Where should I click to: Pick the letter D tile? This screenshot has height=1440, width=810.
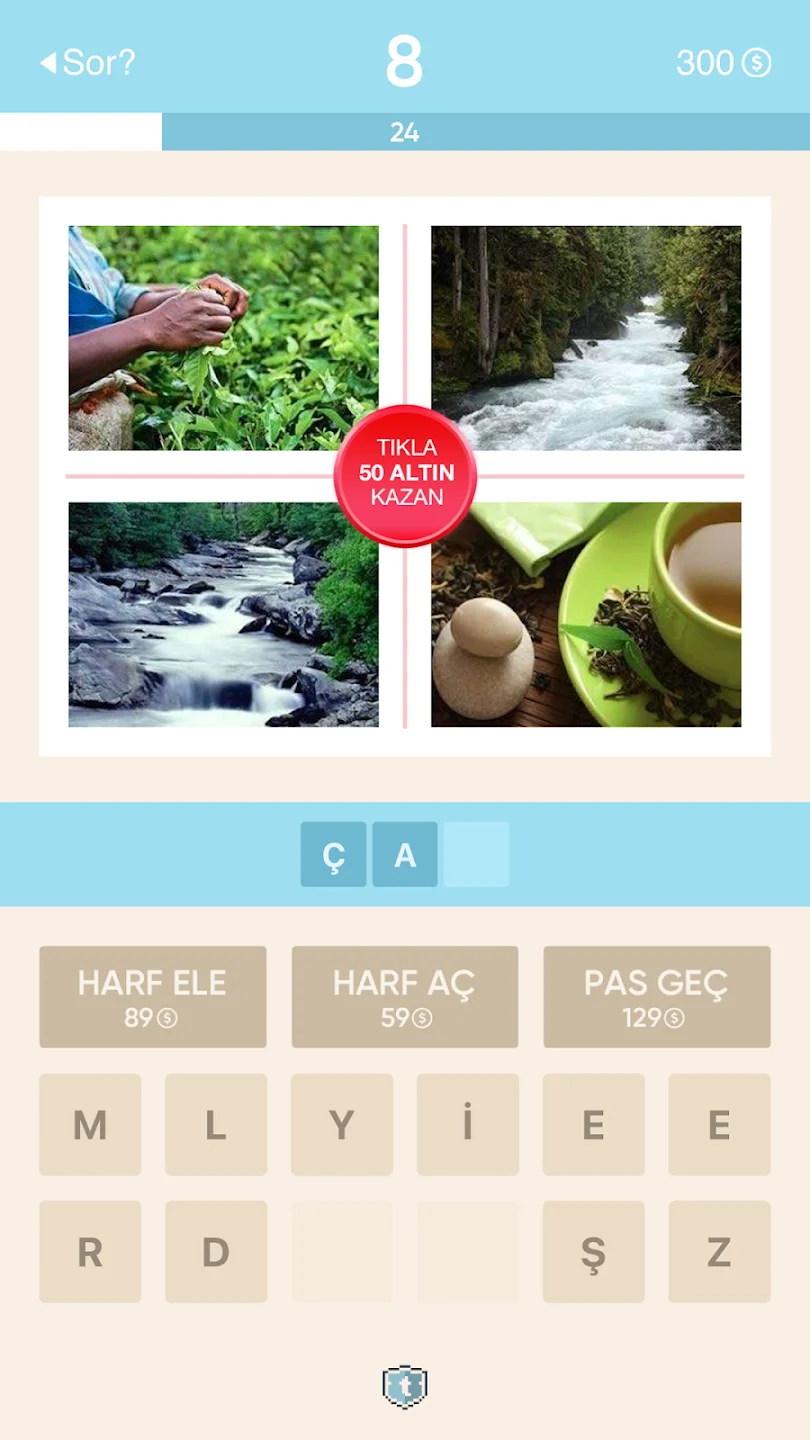[x=216, y=1252]
